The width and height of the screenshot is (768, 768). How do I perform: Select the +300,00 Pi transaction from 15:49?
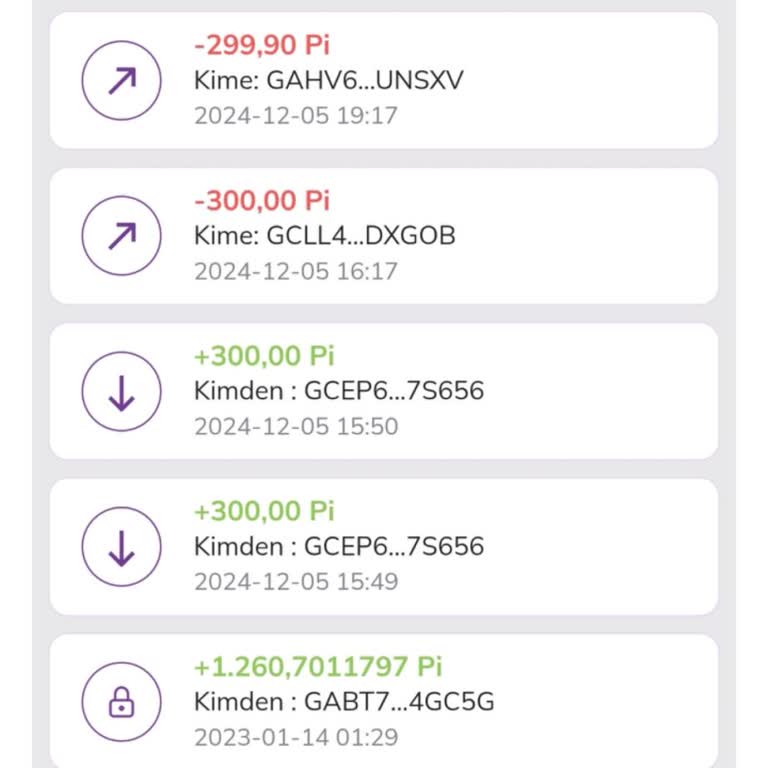(384, 546)
